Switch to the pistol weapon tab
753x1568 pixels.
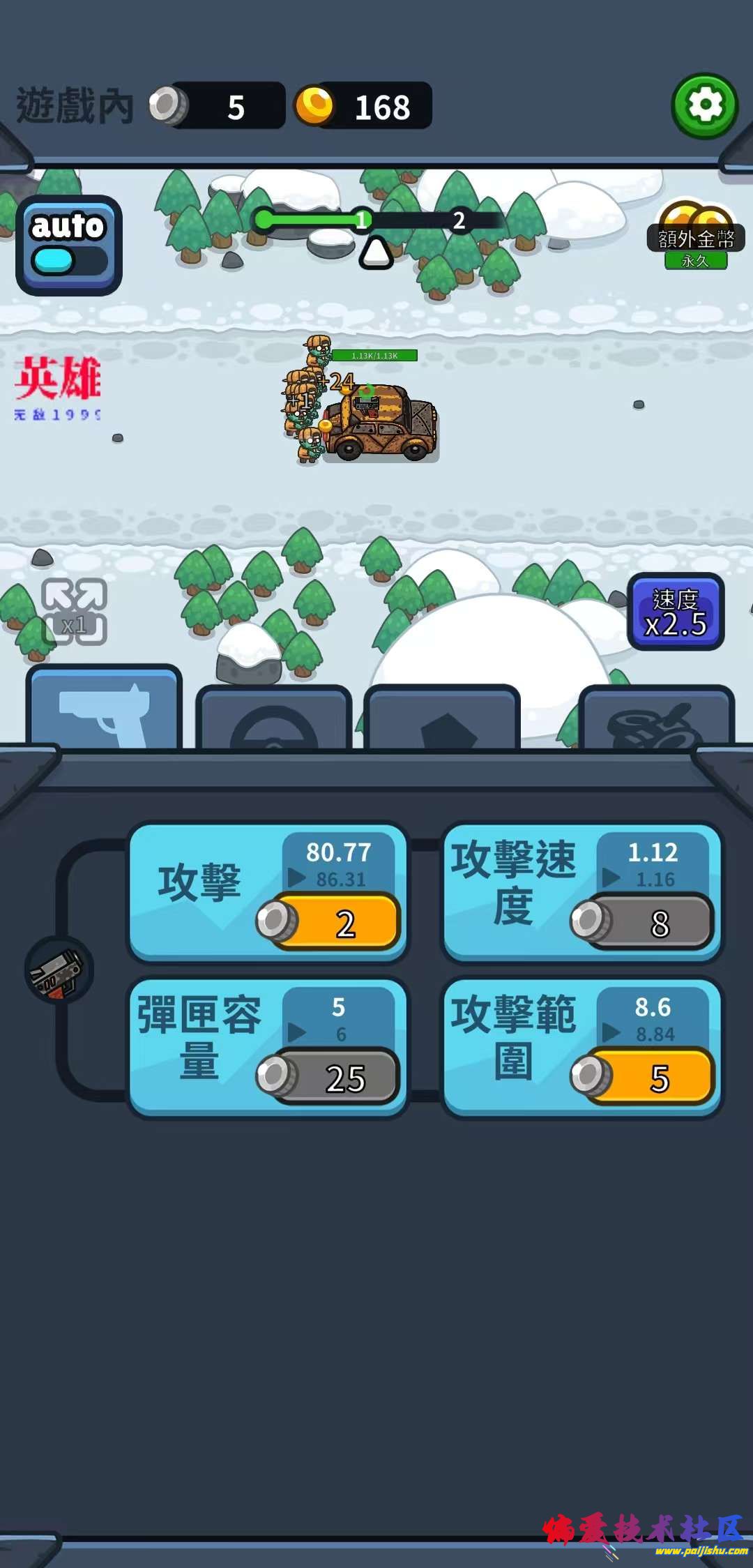tap(105, 708)
